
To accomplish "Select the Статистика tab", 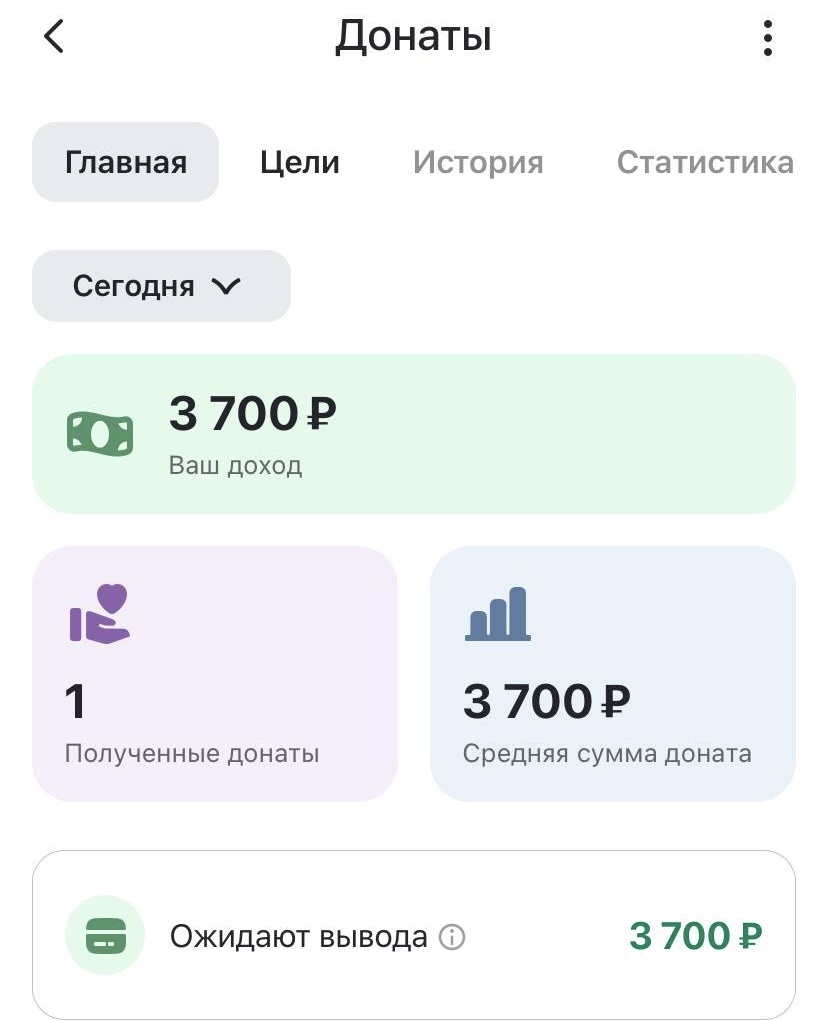I will click(705, 161).
